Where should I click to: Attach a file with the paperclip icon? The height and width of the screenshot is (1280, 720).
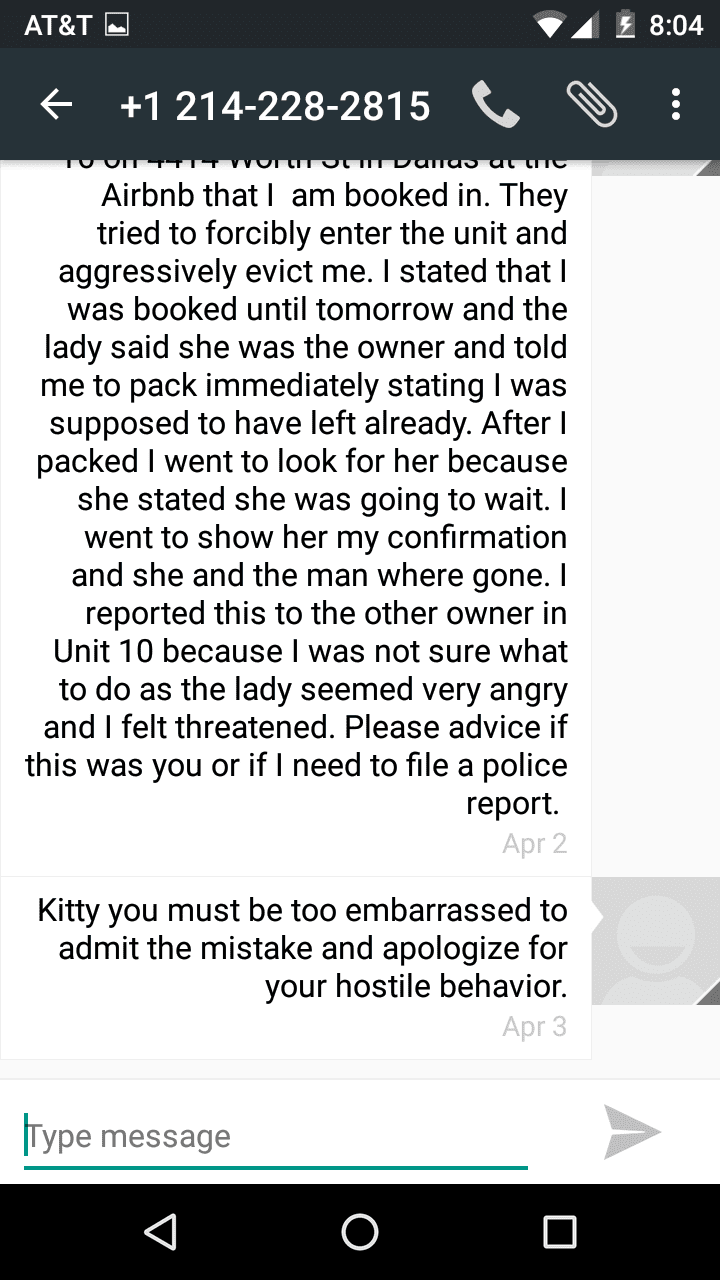click(x=592, y=104)
